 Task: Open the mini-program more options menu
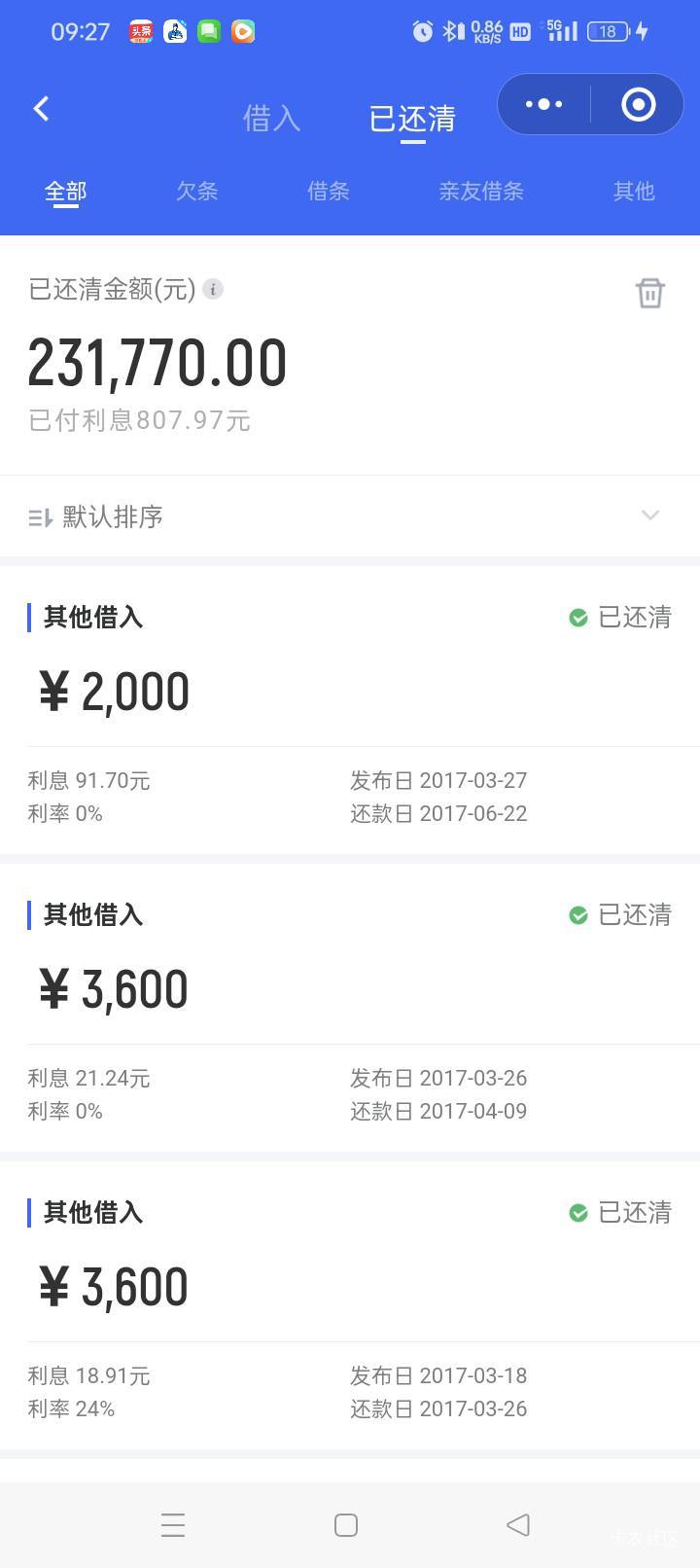[543, 104]
